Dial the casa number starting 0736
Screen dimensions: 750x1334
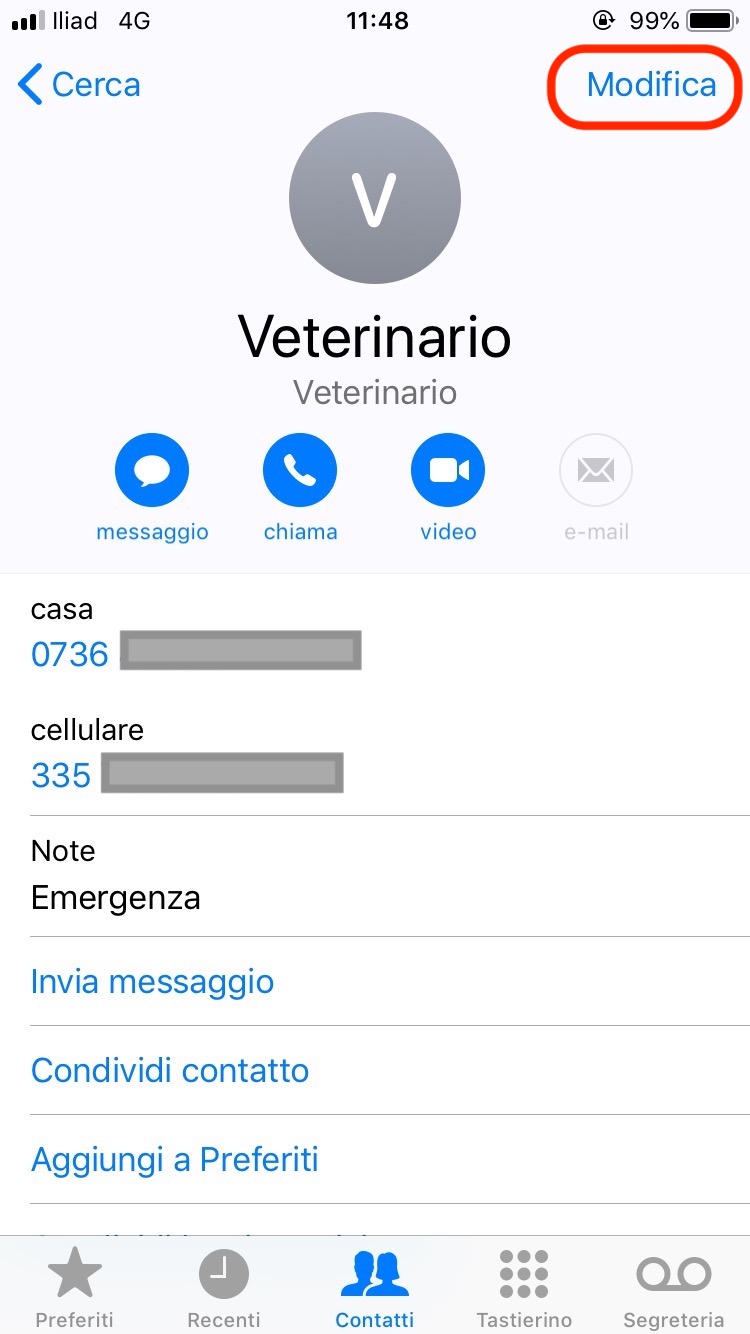tap(70, 654)
